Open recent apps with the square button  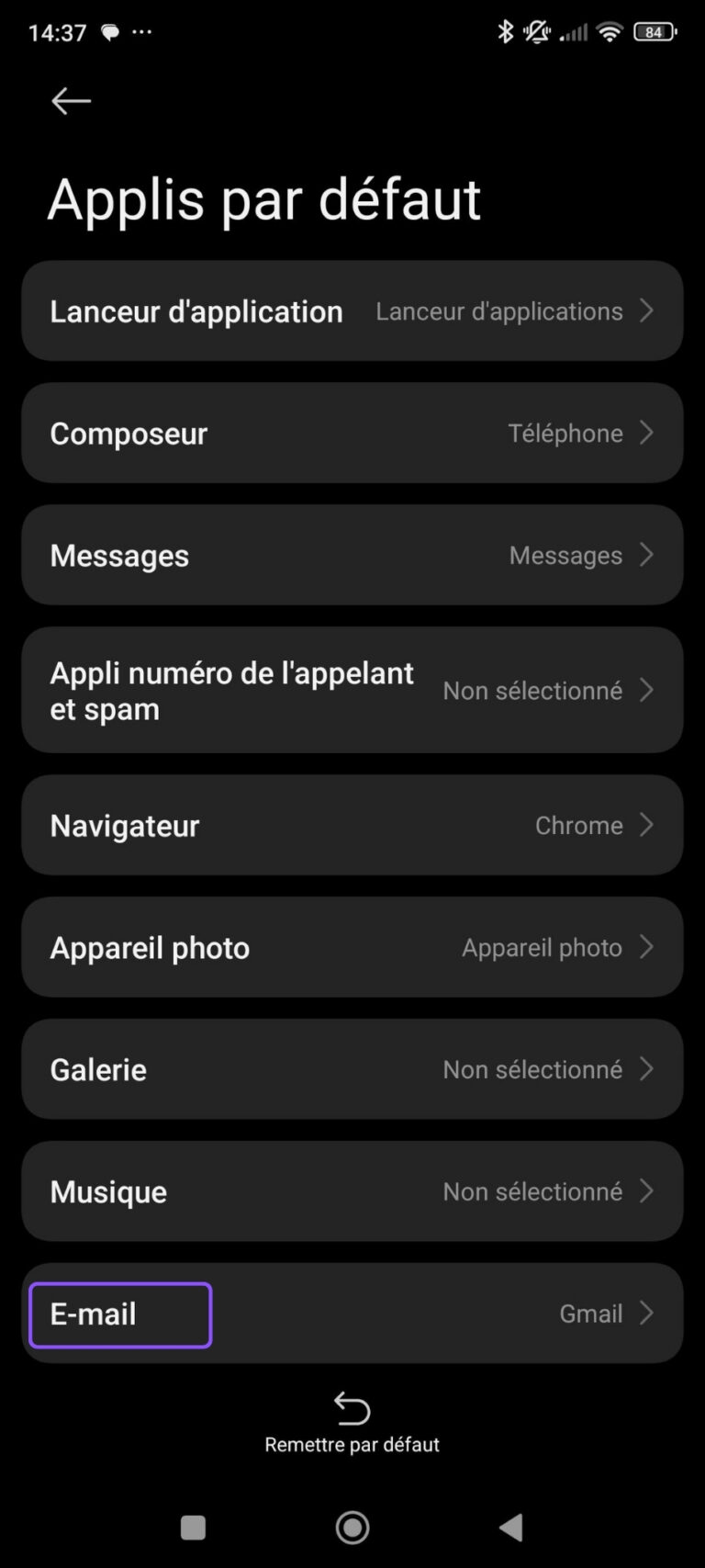click(x=193, y=1528)
